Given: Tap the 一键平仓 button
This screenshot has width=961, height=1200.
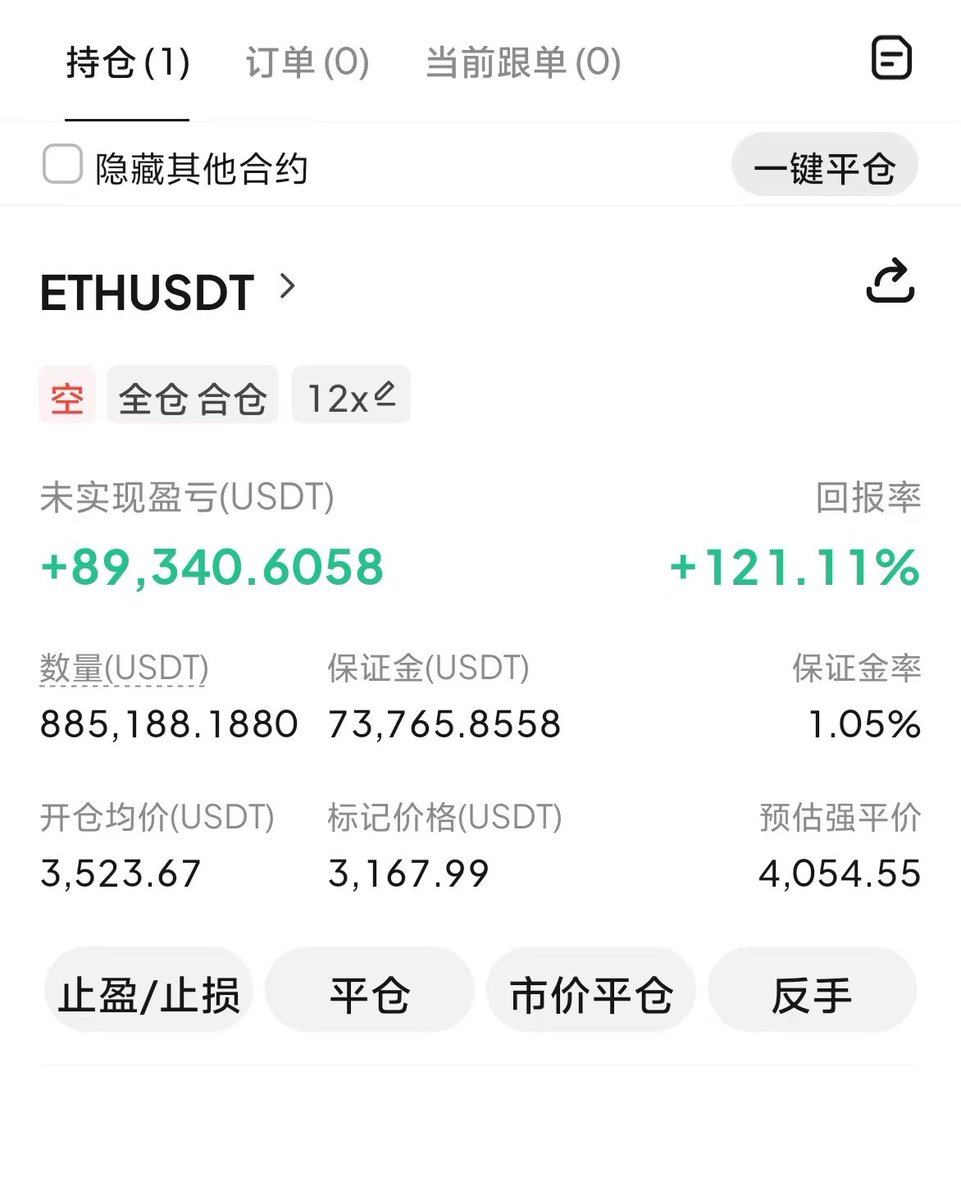Looking at the screenshot, I should click(824, 167).
